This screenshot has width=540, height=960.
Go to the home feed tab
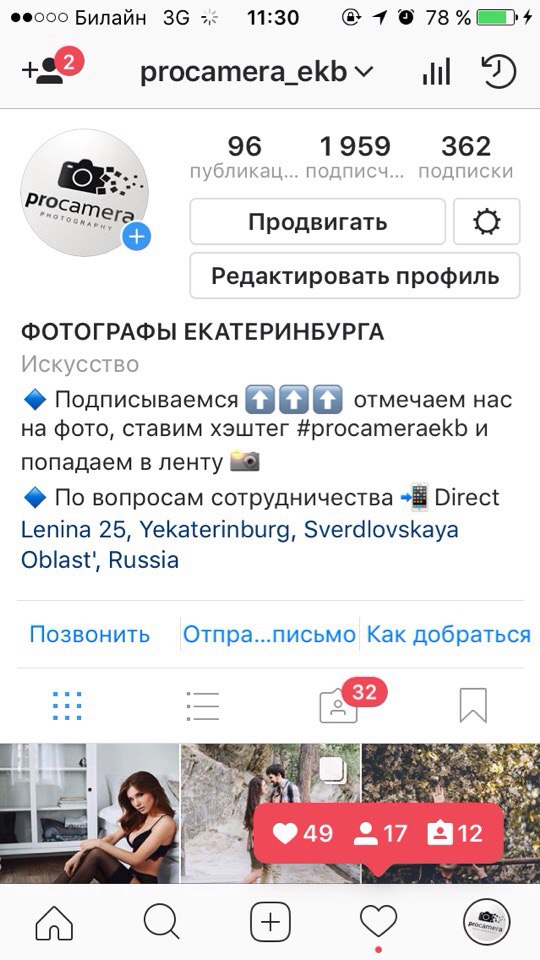click(x=54, y=922)
